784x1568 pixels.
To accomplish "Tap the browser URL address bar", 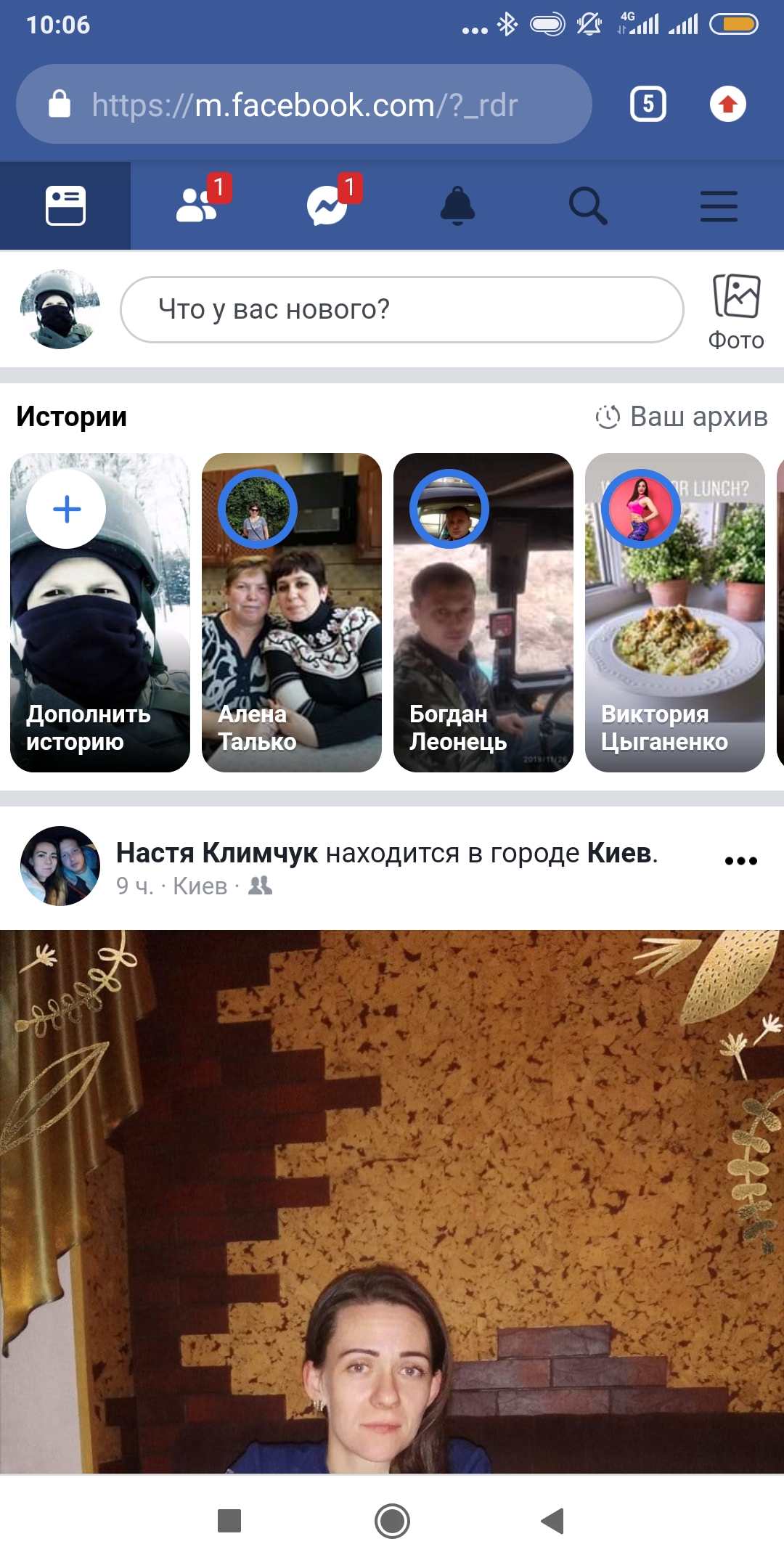I will point(305,105).
